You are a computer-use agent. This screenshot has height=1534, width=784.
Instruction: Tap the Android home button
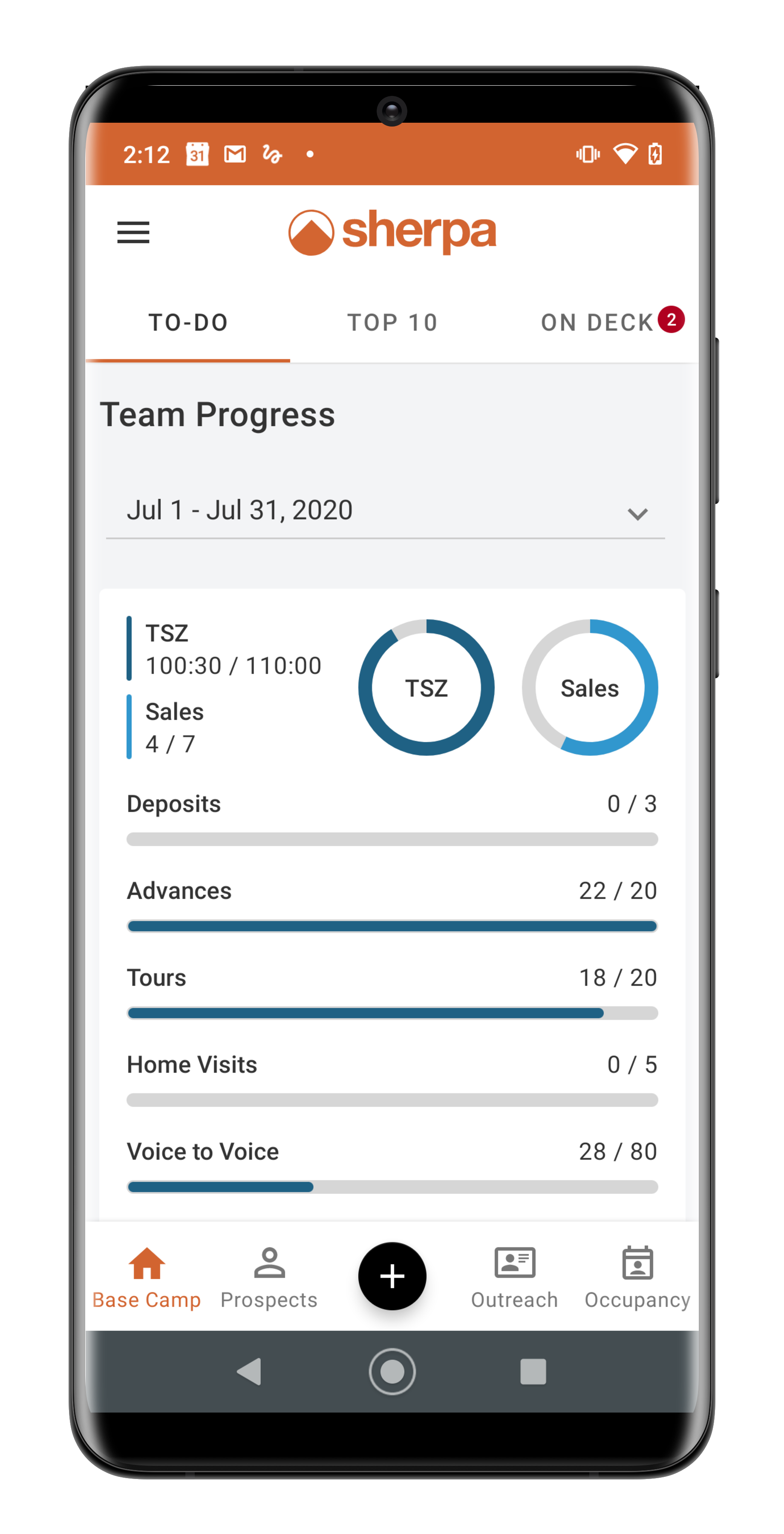392,1371
